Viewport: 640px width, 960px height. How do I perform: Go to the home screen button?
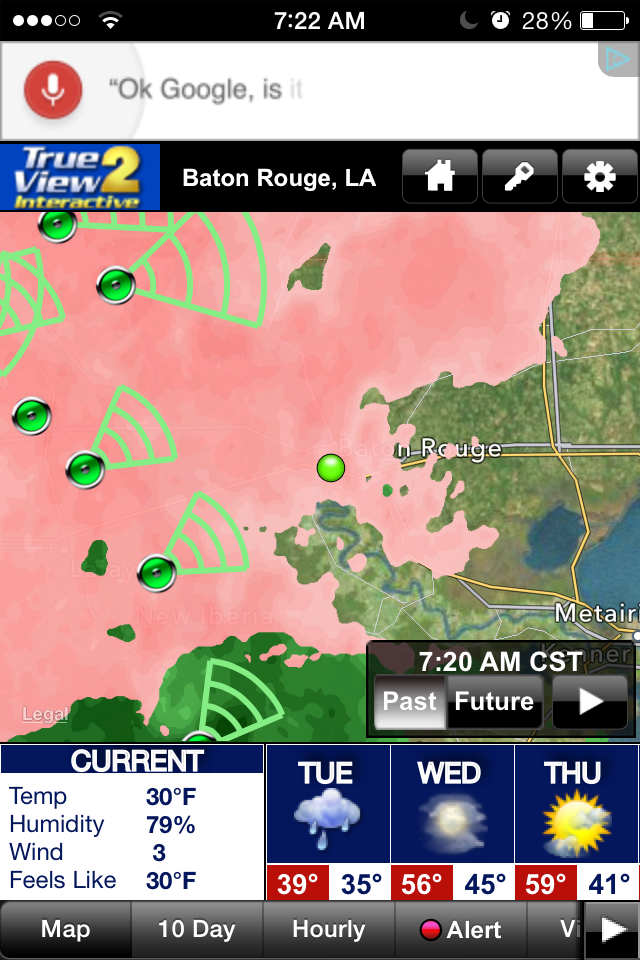click(x=439, y=178)
